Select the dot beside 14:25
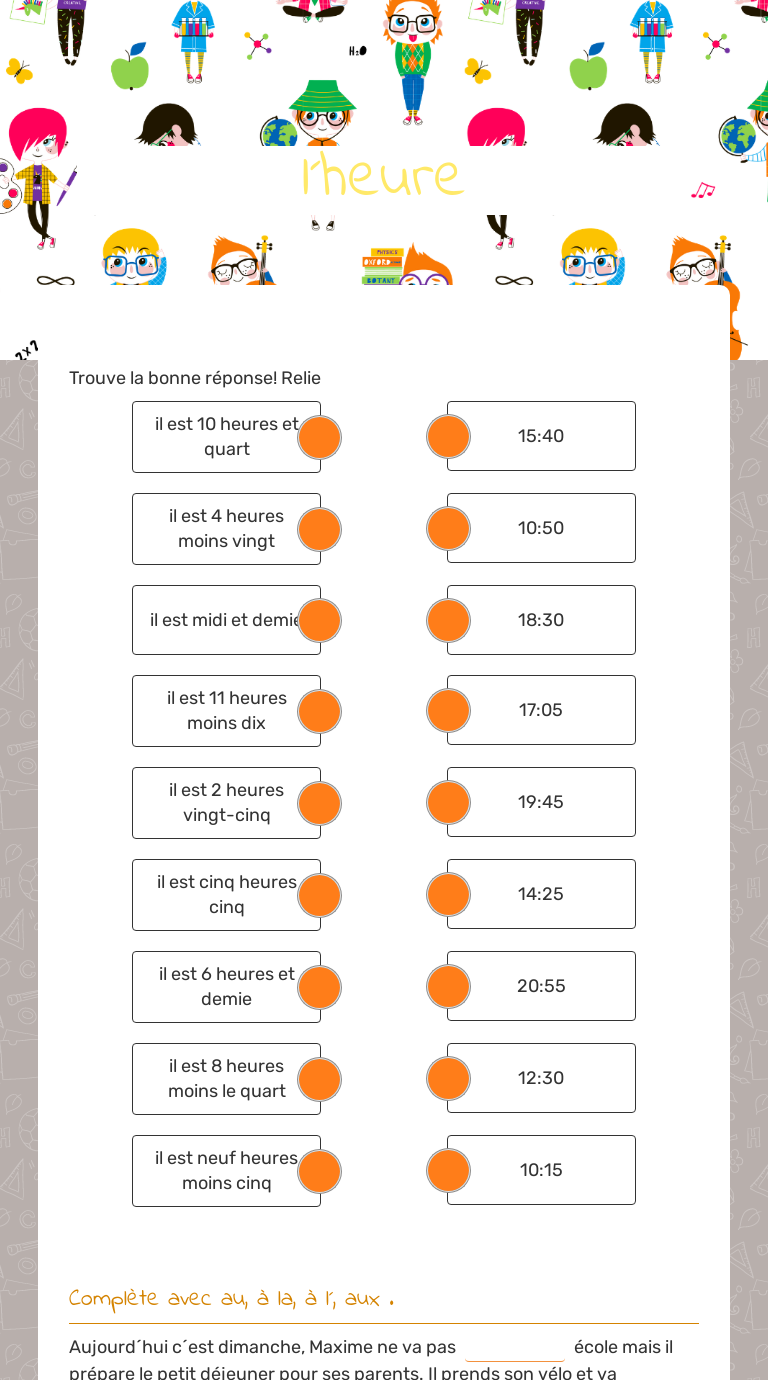This screenshot has width=768, height=1380. (448, 894)
